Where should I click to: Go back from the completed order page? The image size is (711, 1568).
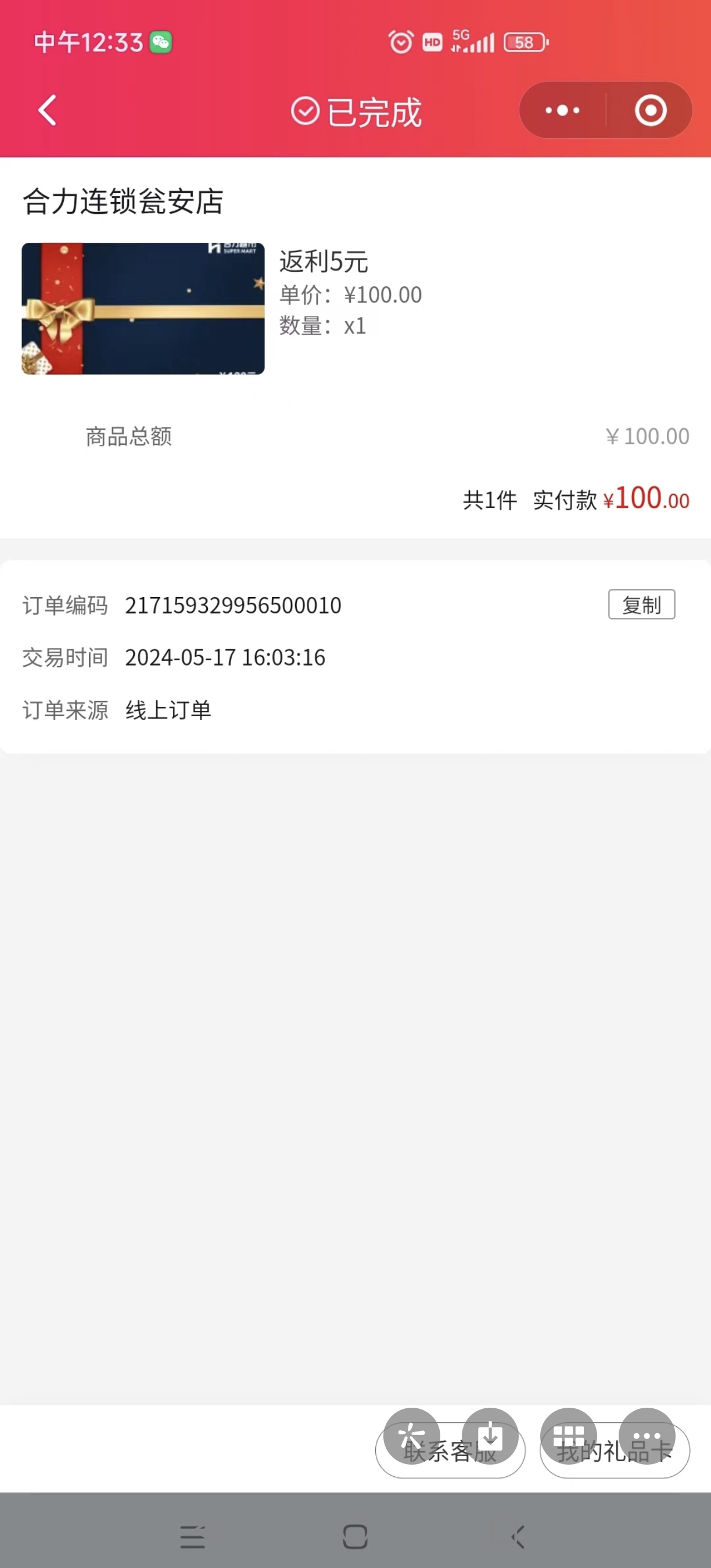click(x=48, y=111)
